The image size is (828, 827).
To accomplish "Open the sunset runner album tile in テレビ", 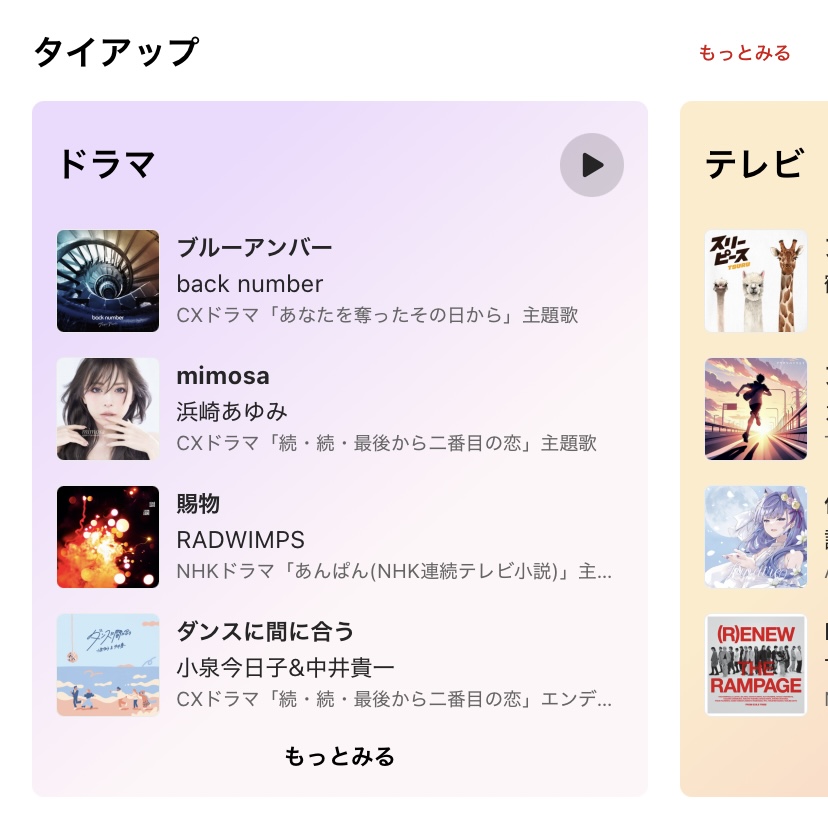I will click(755, 409).
